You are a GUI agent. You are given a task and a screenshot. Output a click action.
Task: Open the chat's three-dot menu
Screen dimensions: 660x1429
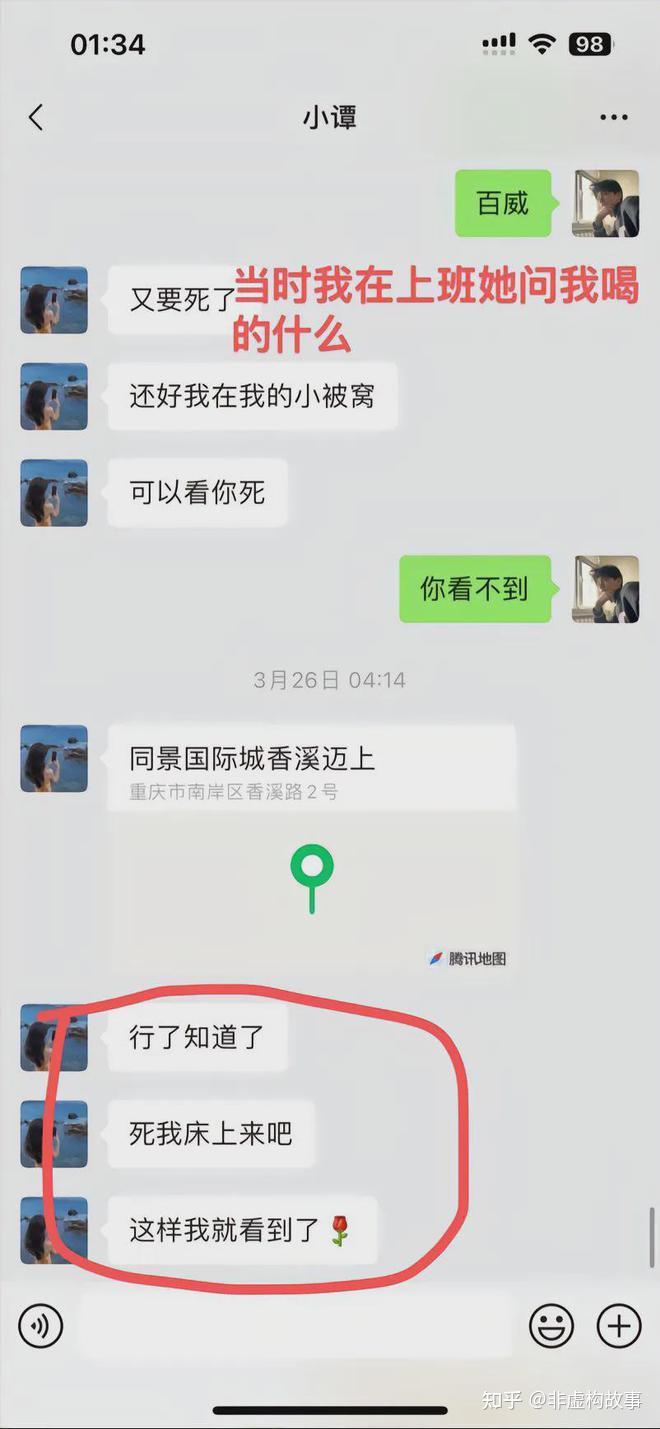click(613, 118)
